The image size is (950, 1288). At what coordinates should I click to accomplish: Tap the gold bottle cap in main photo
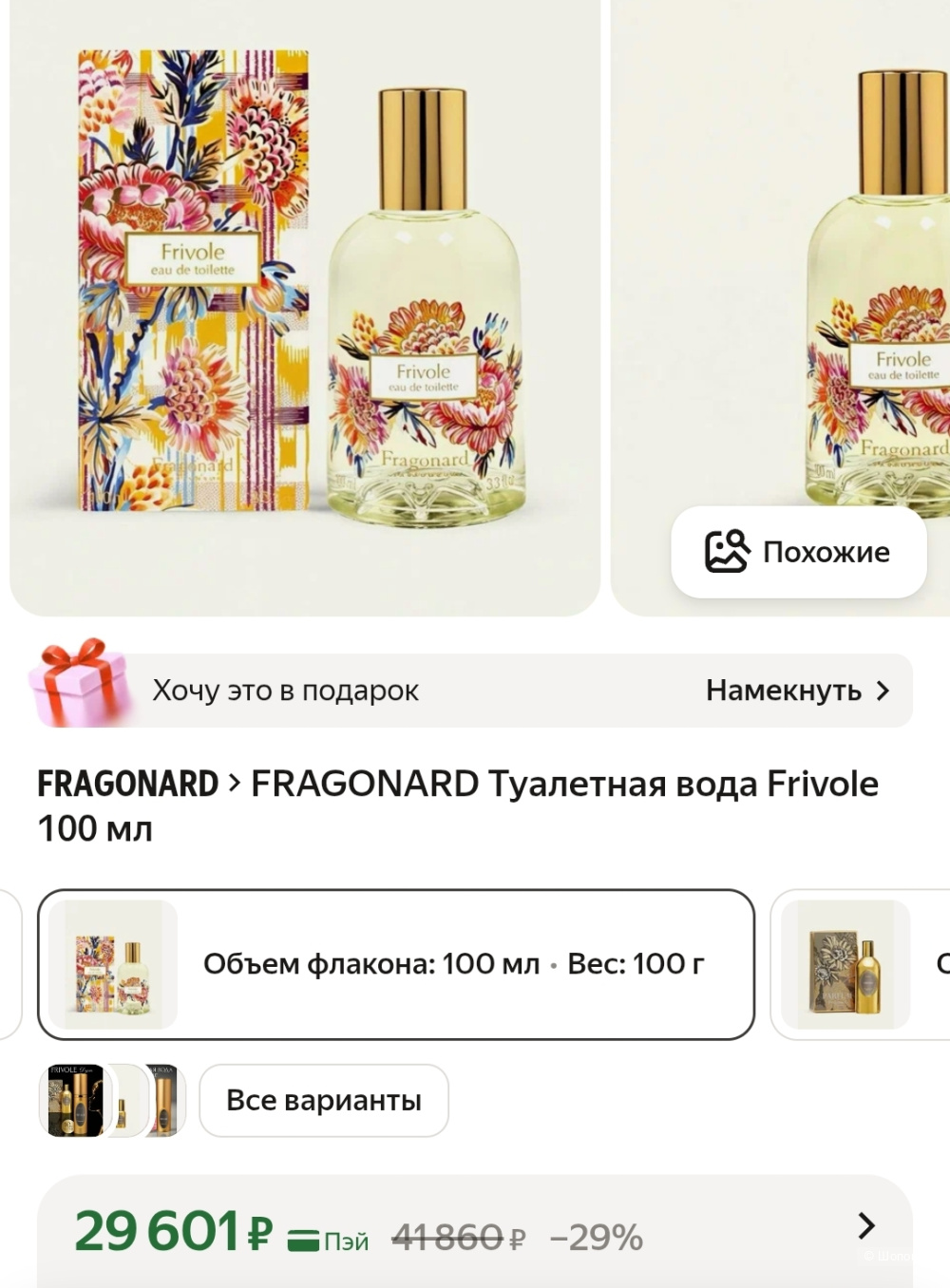(x=422, y=142)
